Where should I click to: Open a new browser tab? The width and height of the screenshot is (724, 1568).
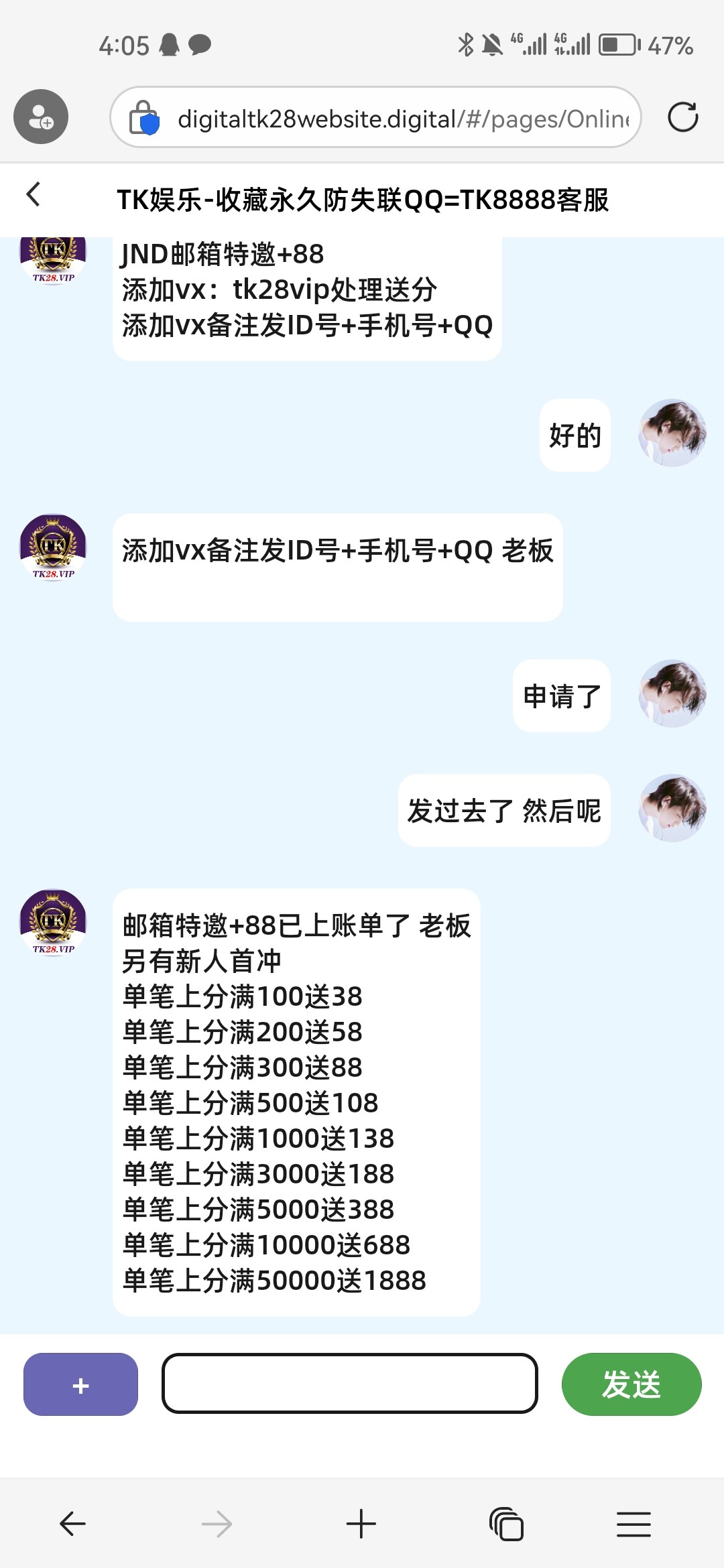361,1524
